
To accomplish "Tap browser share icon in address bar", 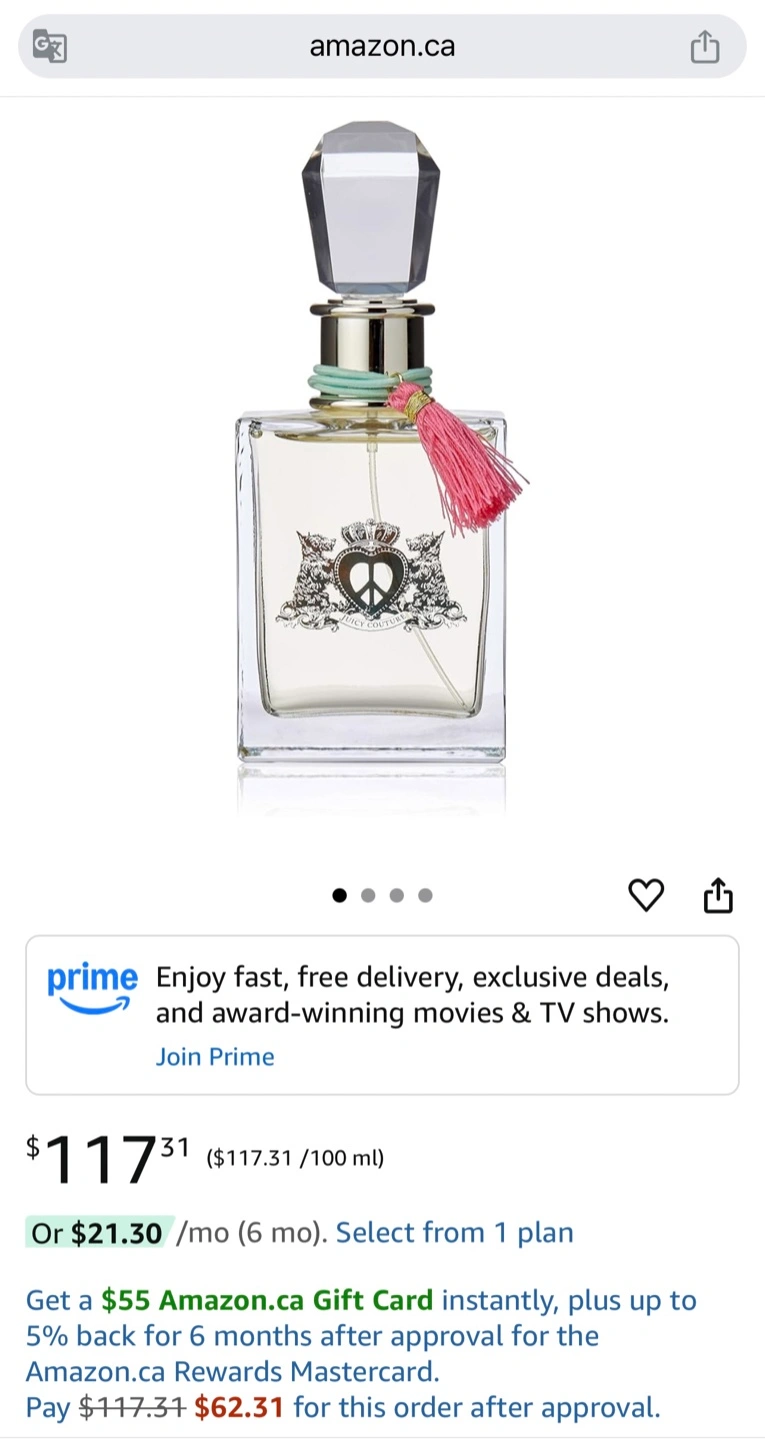I will 704,47.
